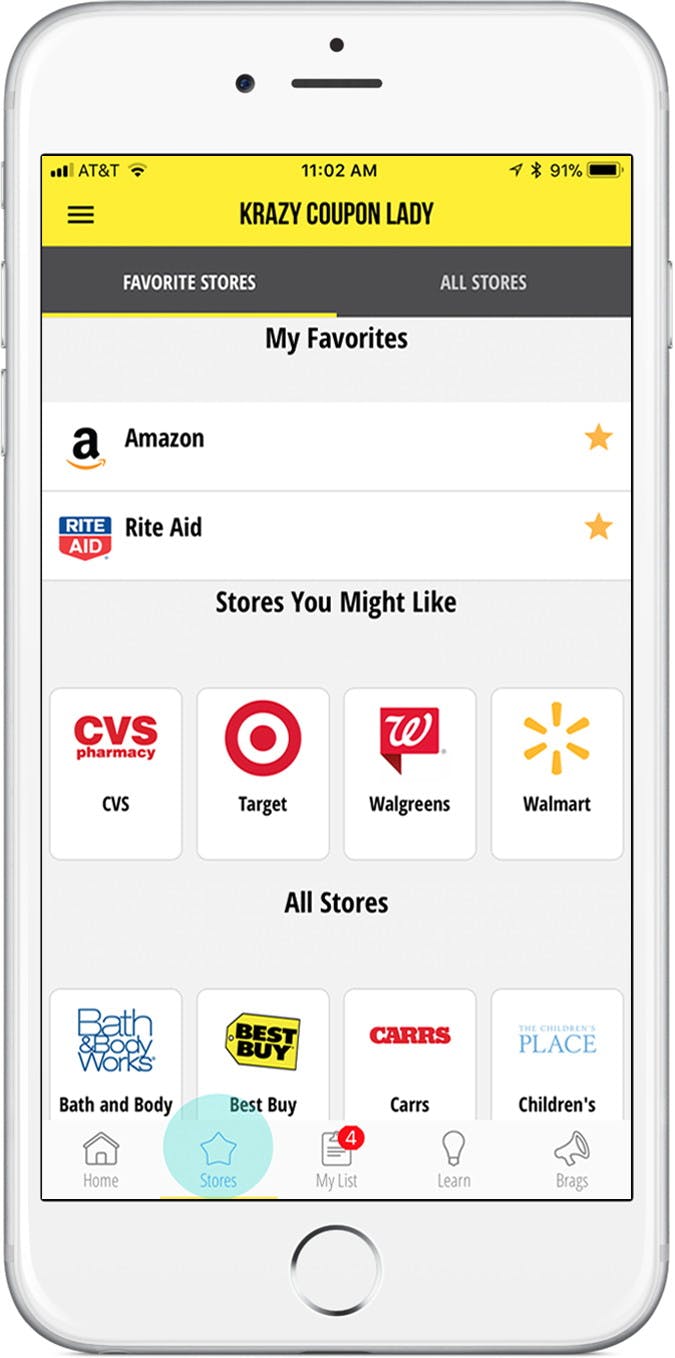
Task: Open the Walgreens store card
Action: pyautogui.click(x=410, y=774)
